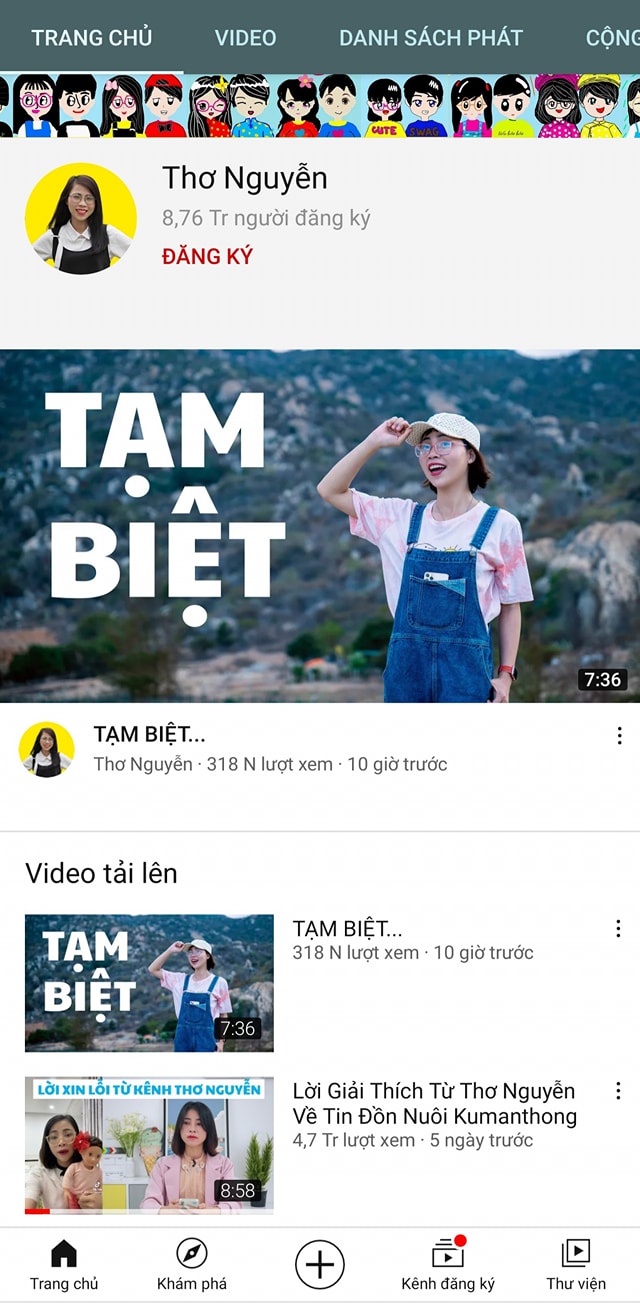The image size is (640, 1305).
Task: Open the menu for the Lời Giải Thích video
Action: (618, 1091)
